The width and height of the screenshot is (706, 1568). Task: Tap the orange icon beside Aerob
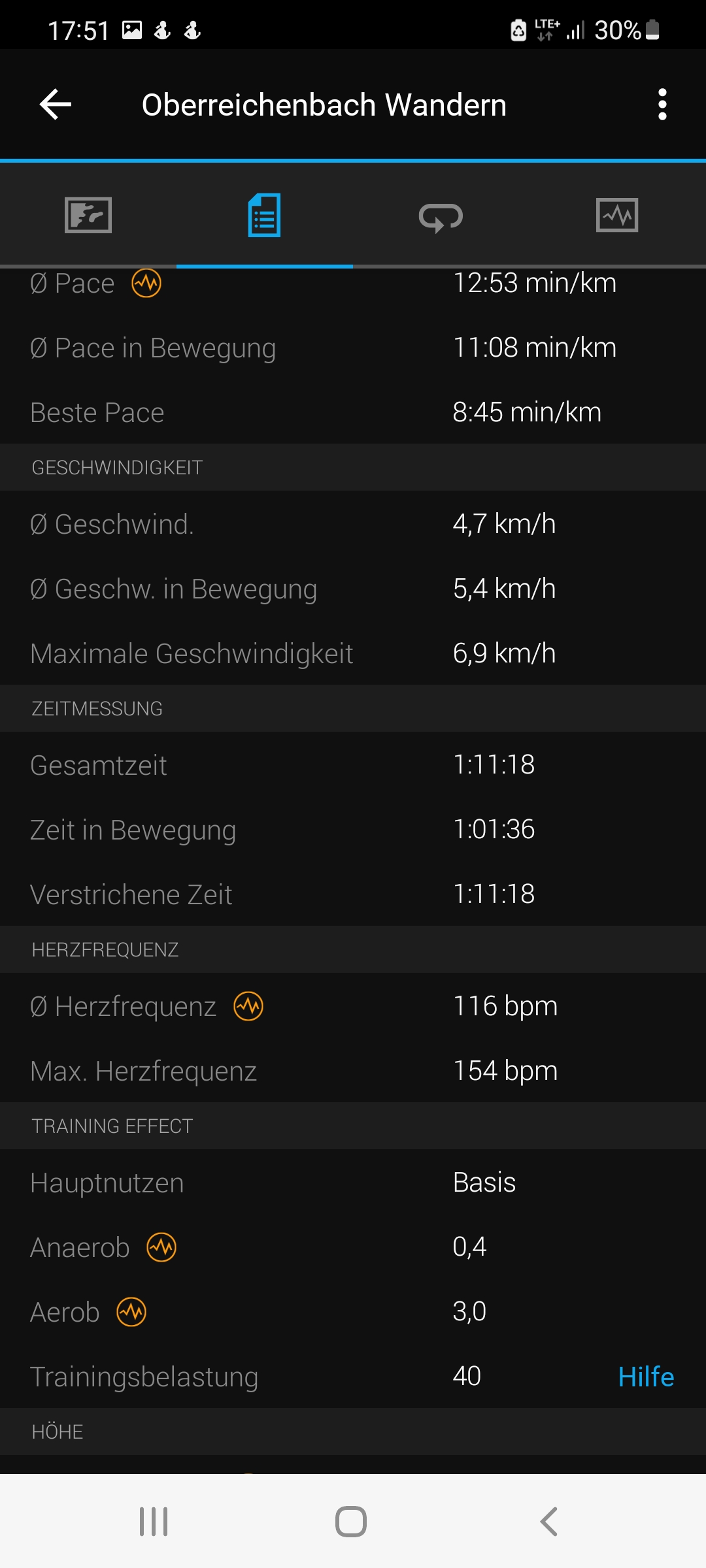point(131,1312)
